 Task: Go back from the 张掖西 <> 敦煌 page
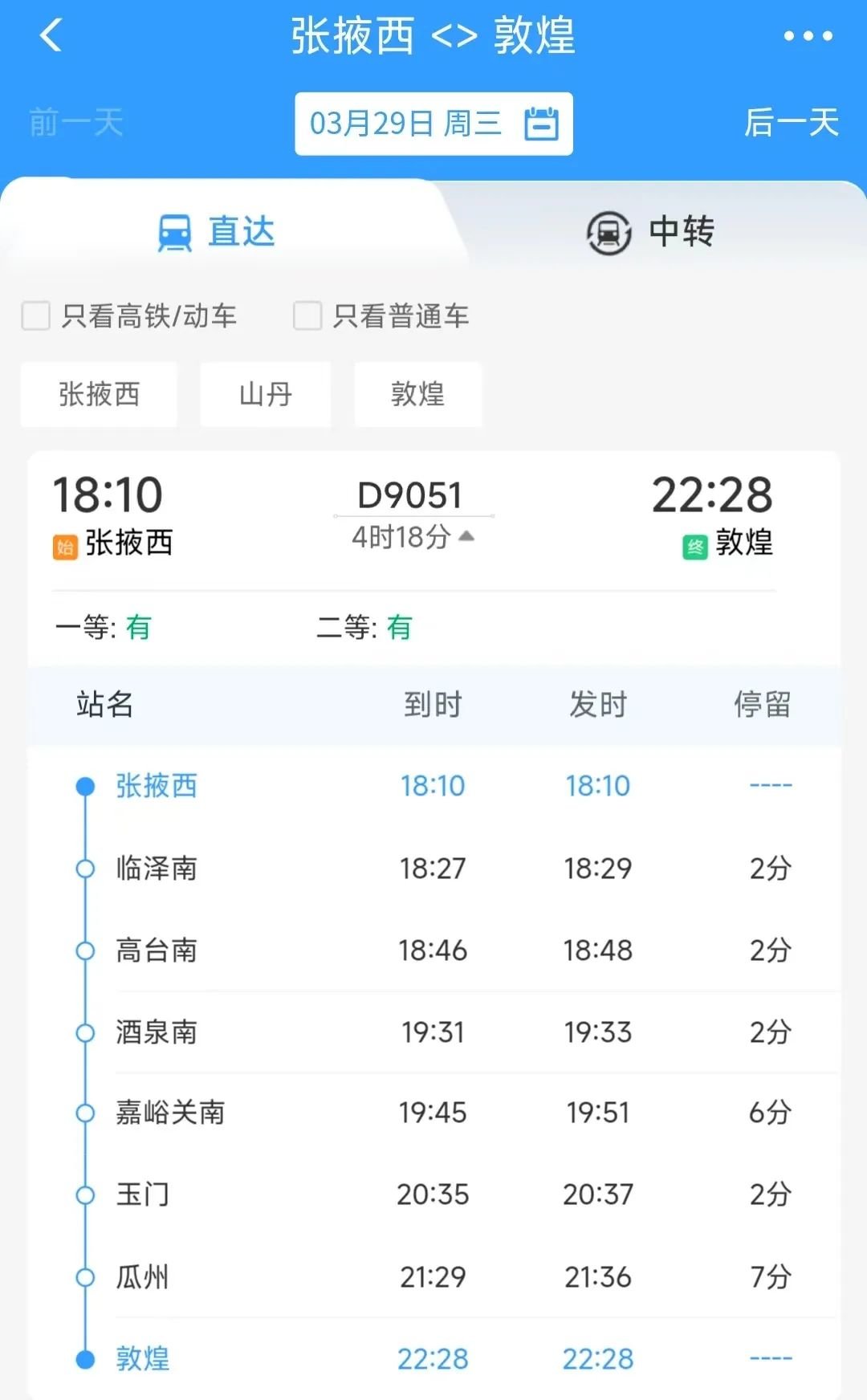[51, 36]
